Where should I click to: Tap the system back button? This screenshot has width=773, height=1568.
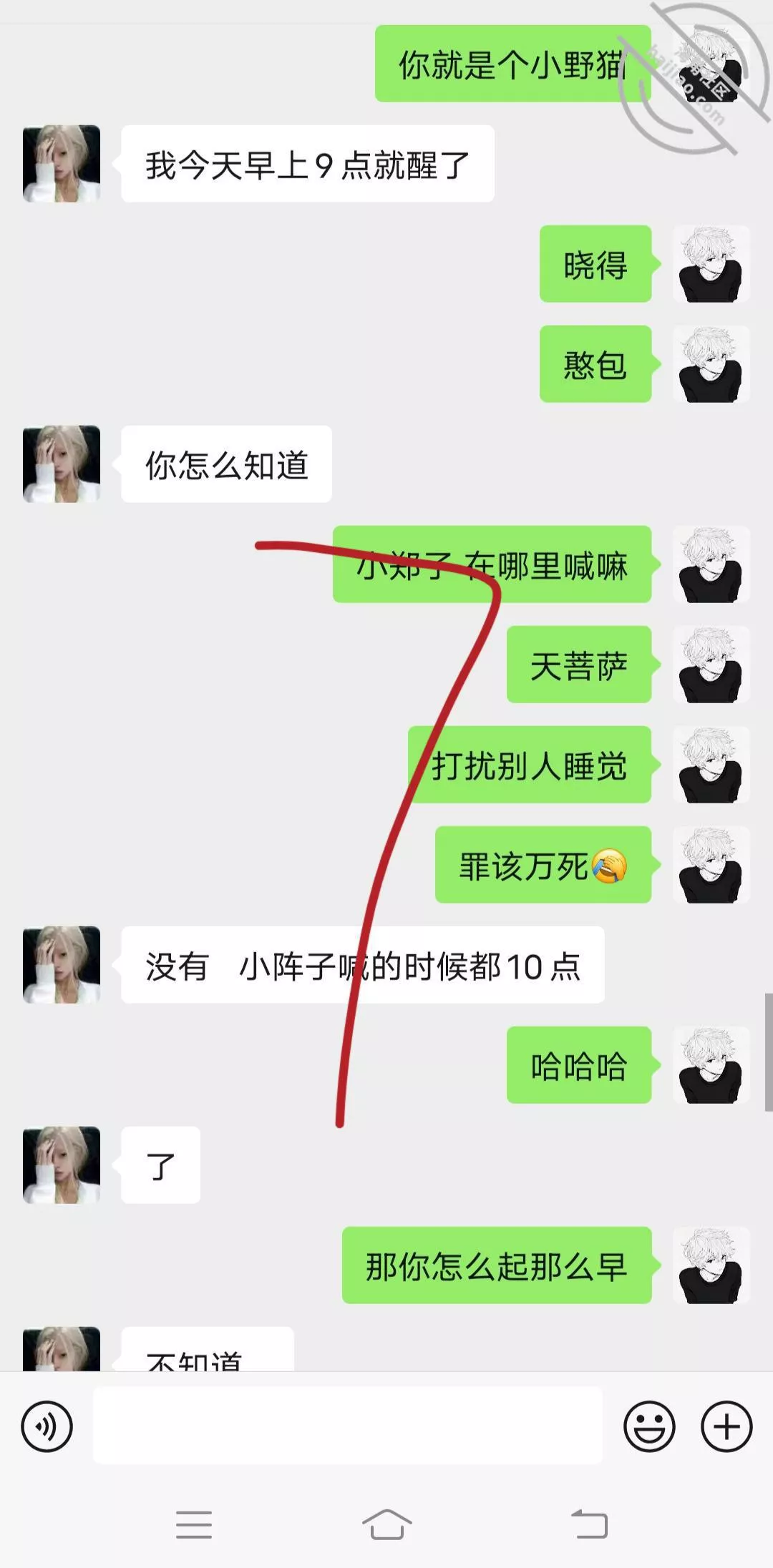pyautogui.click(x=589, y=1524)
